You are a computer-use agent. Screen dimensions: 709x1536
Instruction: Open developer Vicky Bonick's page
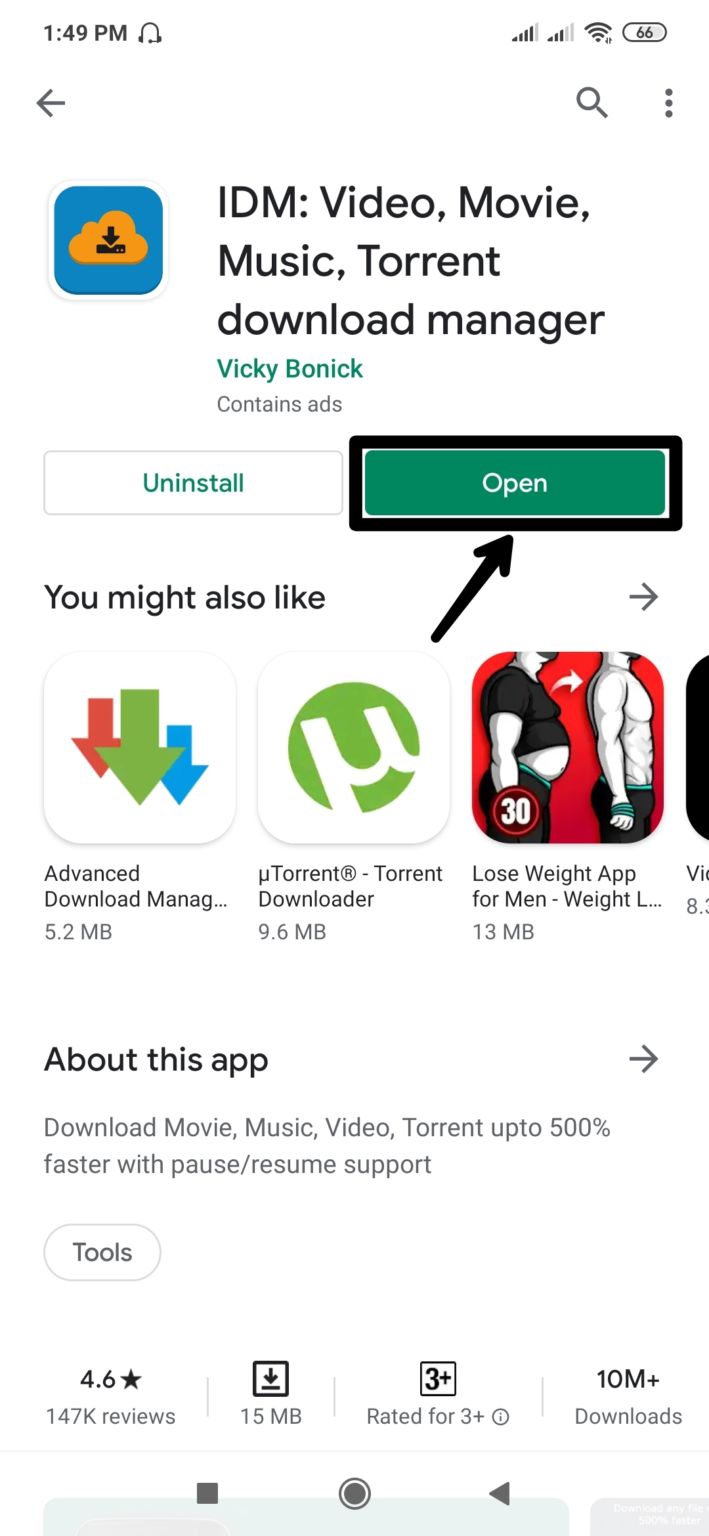(290, 369)
